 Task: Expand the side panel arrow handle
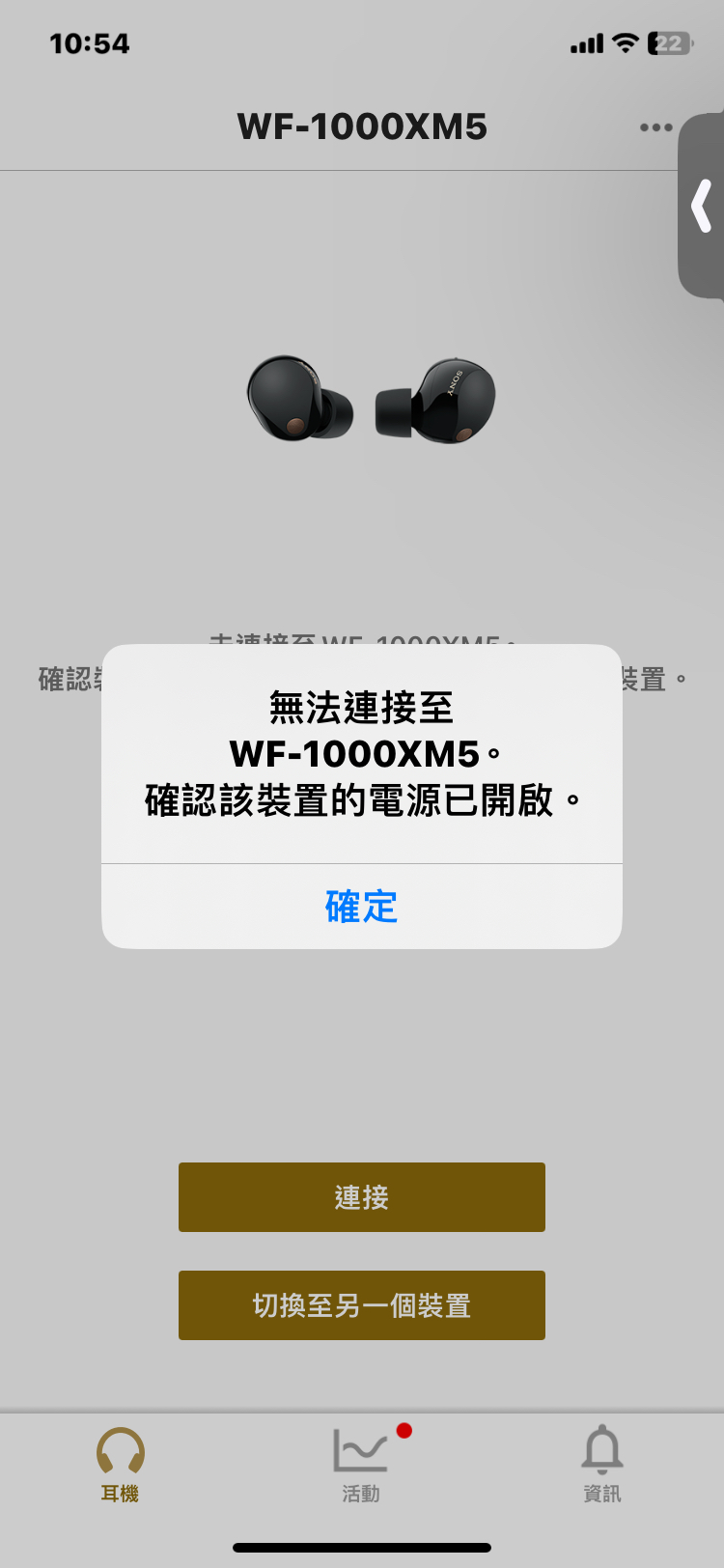point(702,206)
